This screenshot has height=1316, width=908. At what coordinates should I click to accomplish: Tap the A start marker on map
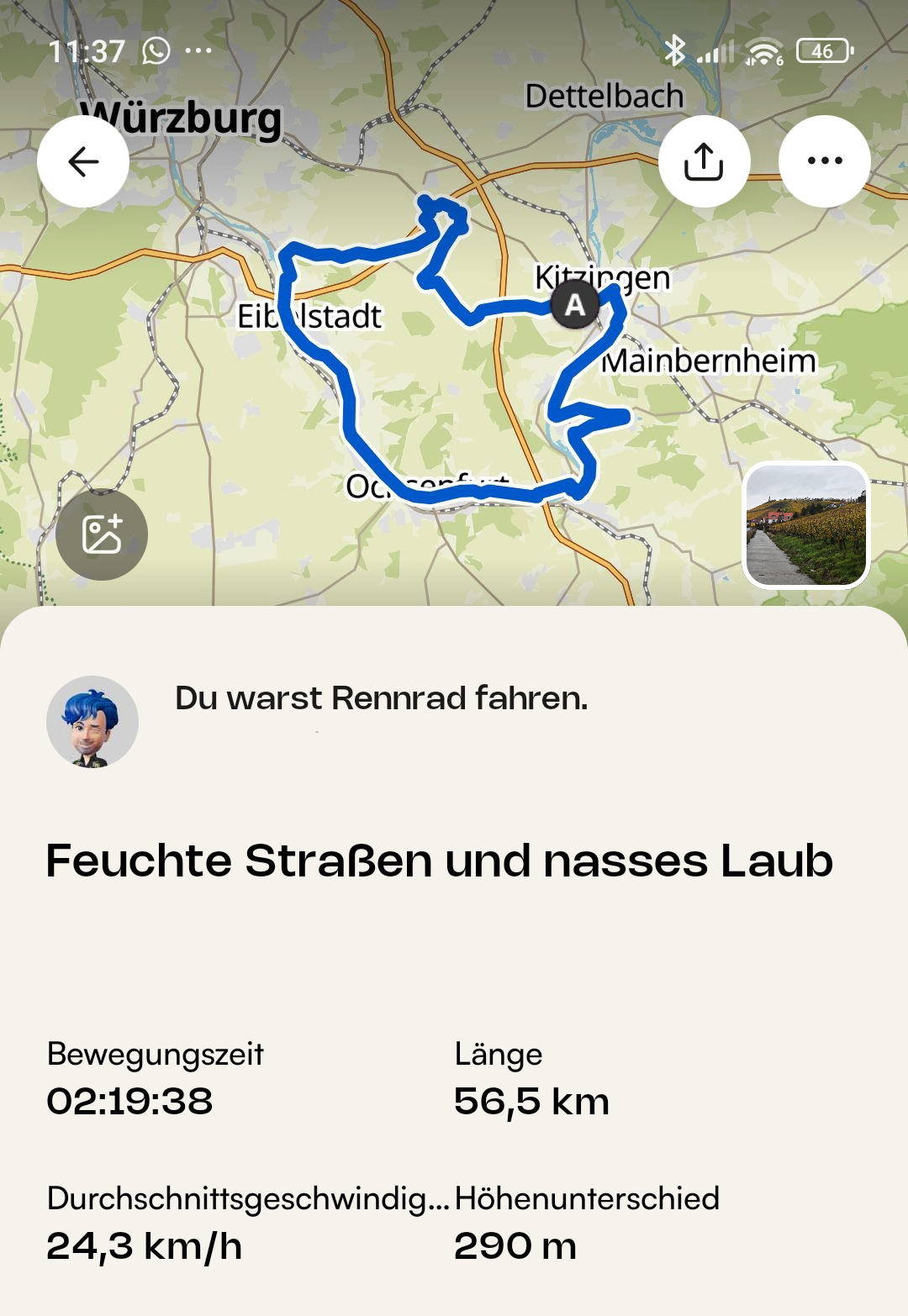575,305
